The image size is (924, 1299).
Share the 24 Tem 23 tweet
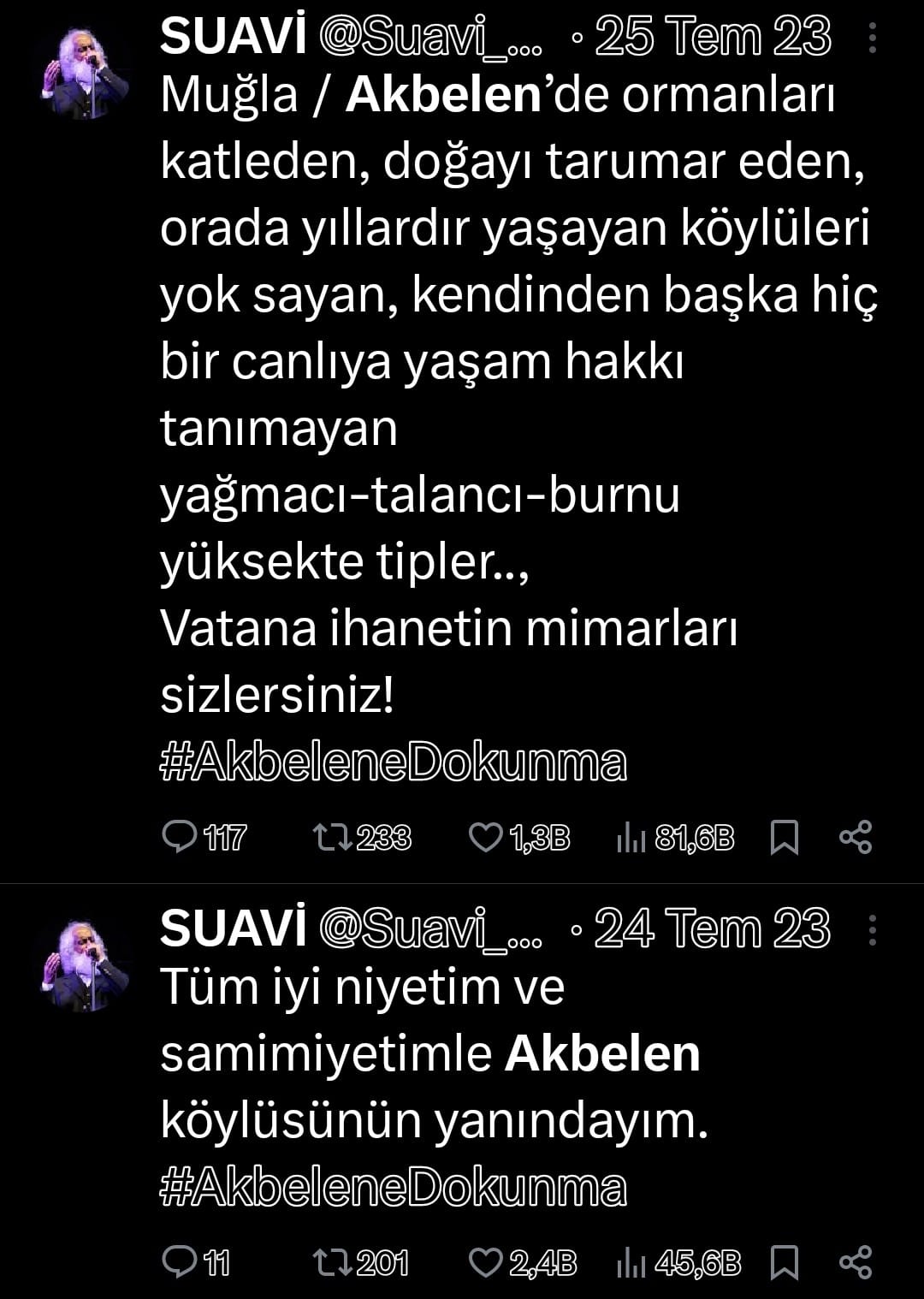click(x=856, y=1261)
